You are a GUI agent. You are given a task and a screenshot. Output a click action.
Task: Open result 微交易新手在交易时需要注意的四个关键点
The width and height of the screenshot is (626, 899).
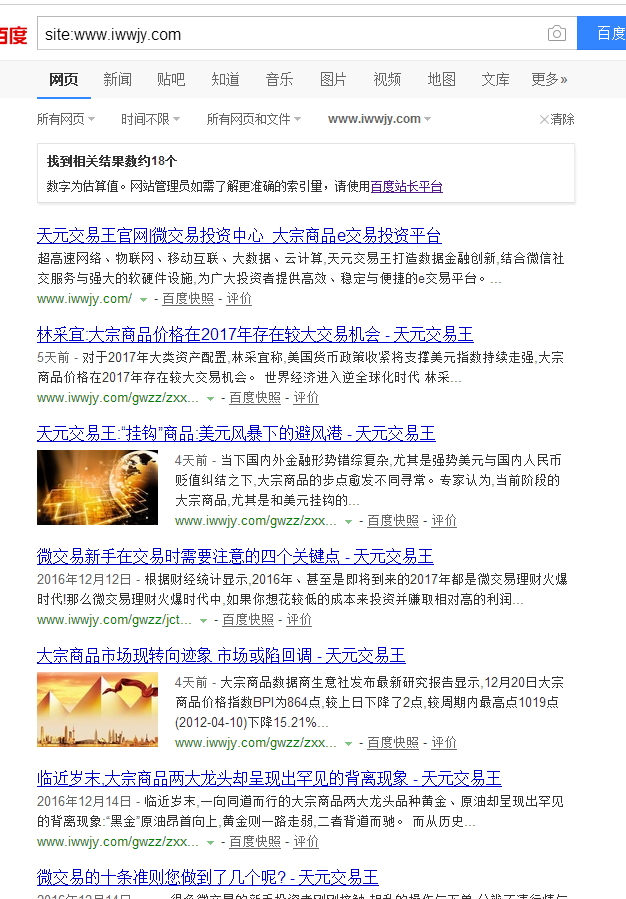pyautogui.click(x=235, y=556)
